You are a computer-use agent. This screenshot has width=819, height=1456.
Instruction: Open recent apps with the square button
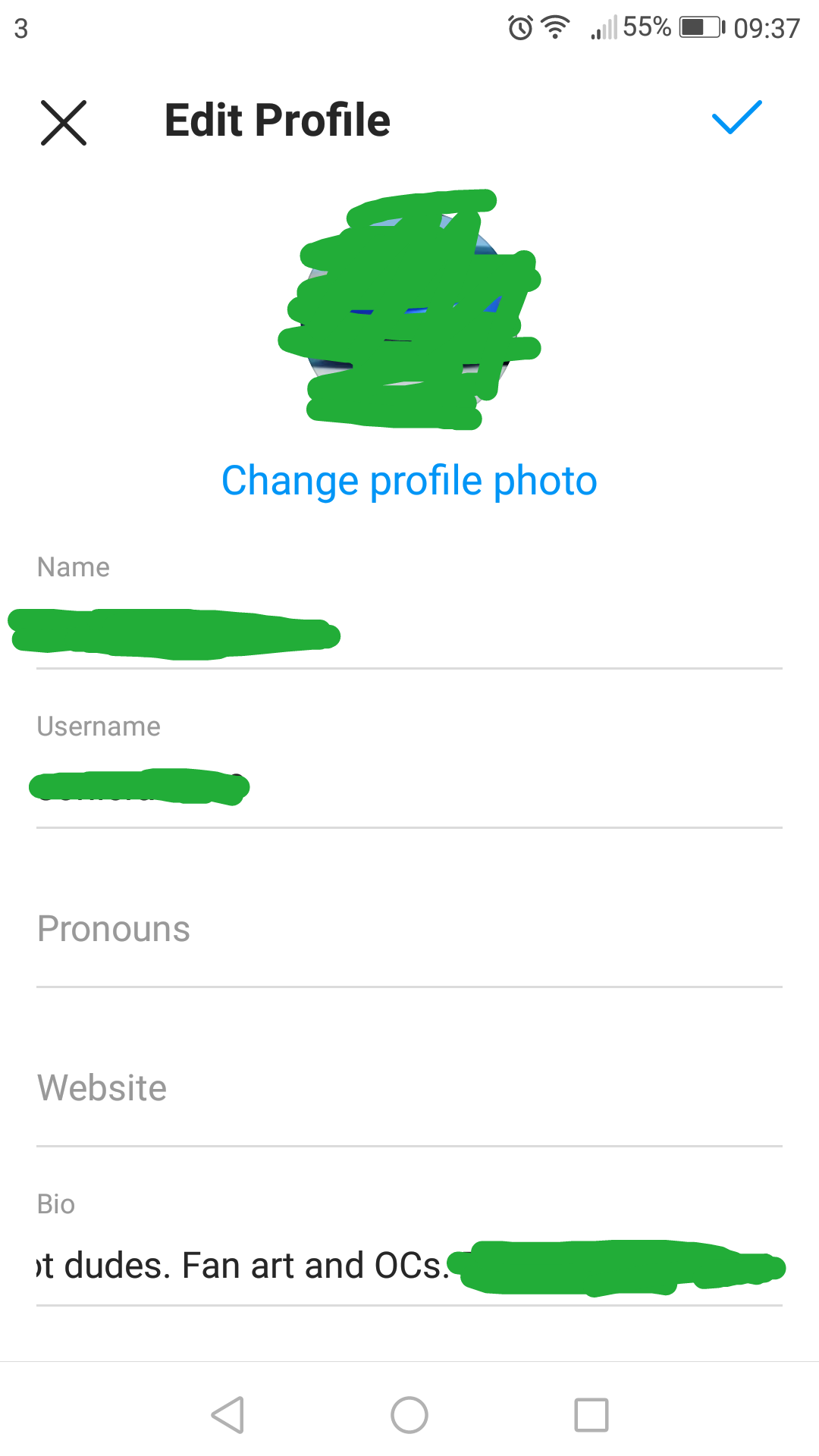[x=591, y=1415]
